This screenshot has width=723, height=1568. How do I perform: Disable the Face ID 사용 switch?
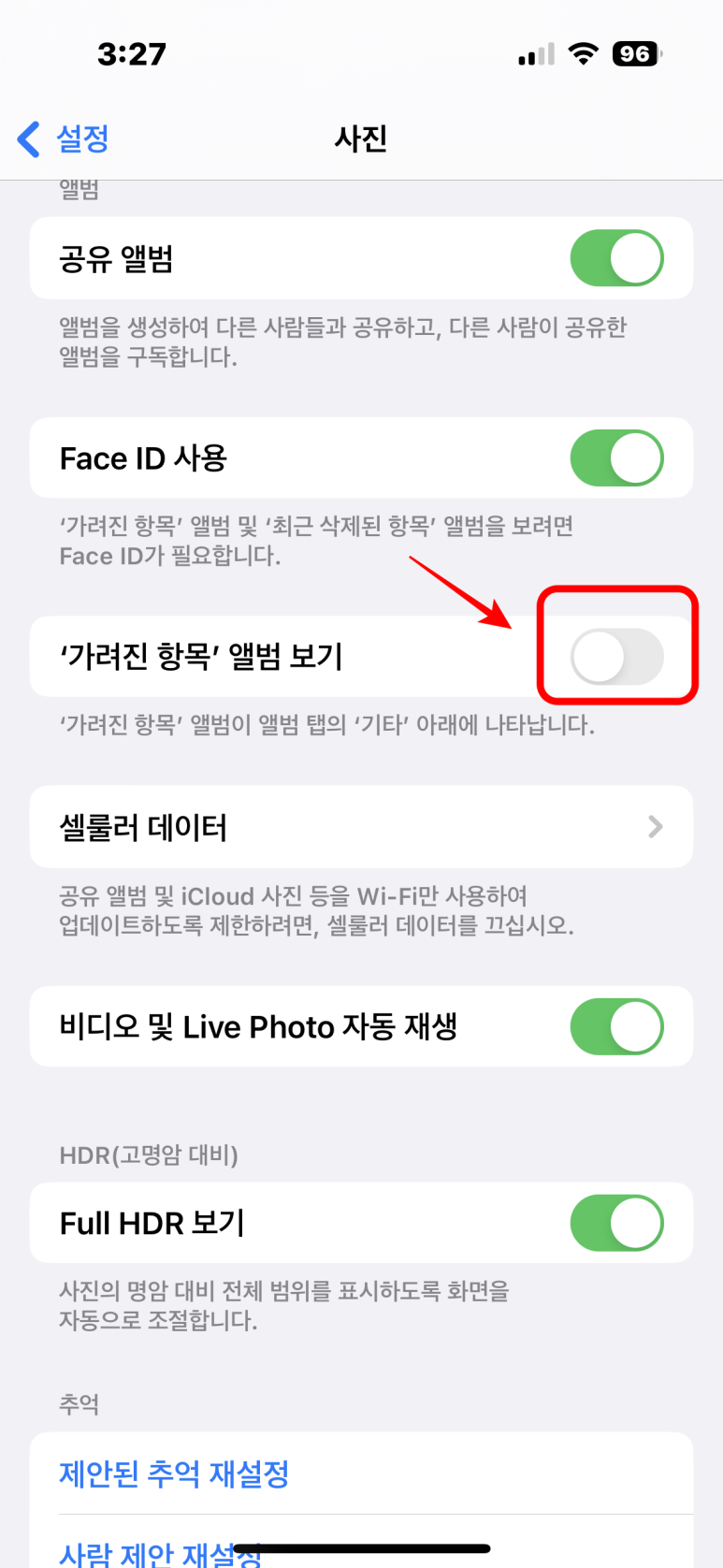(x=617, y=458)
